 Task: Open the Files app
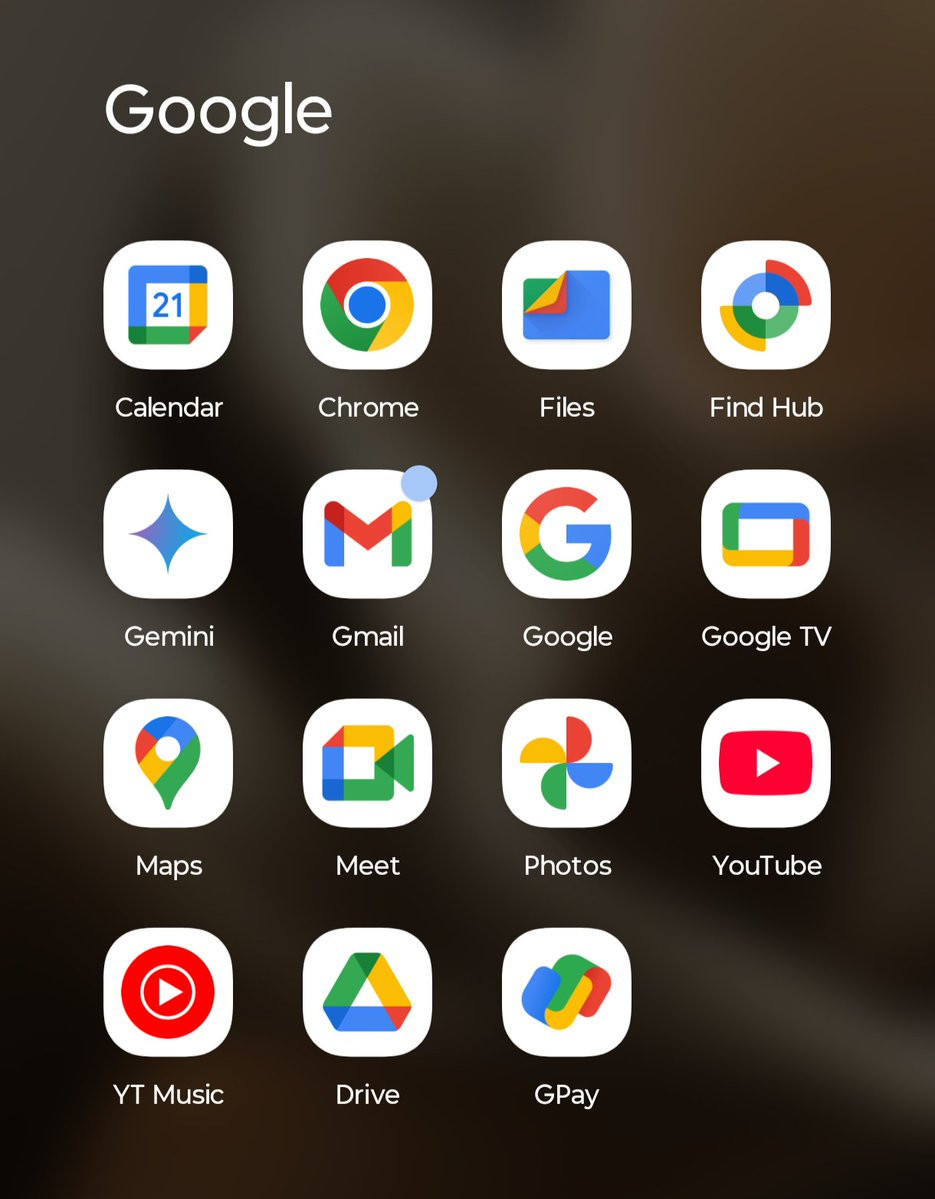tap(566, 305)
